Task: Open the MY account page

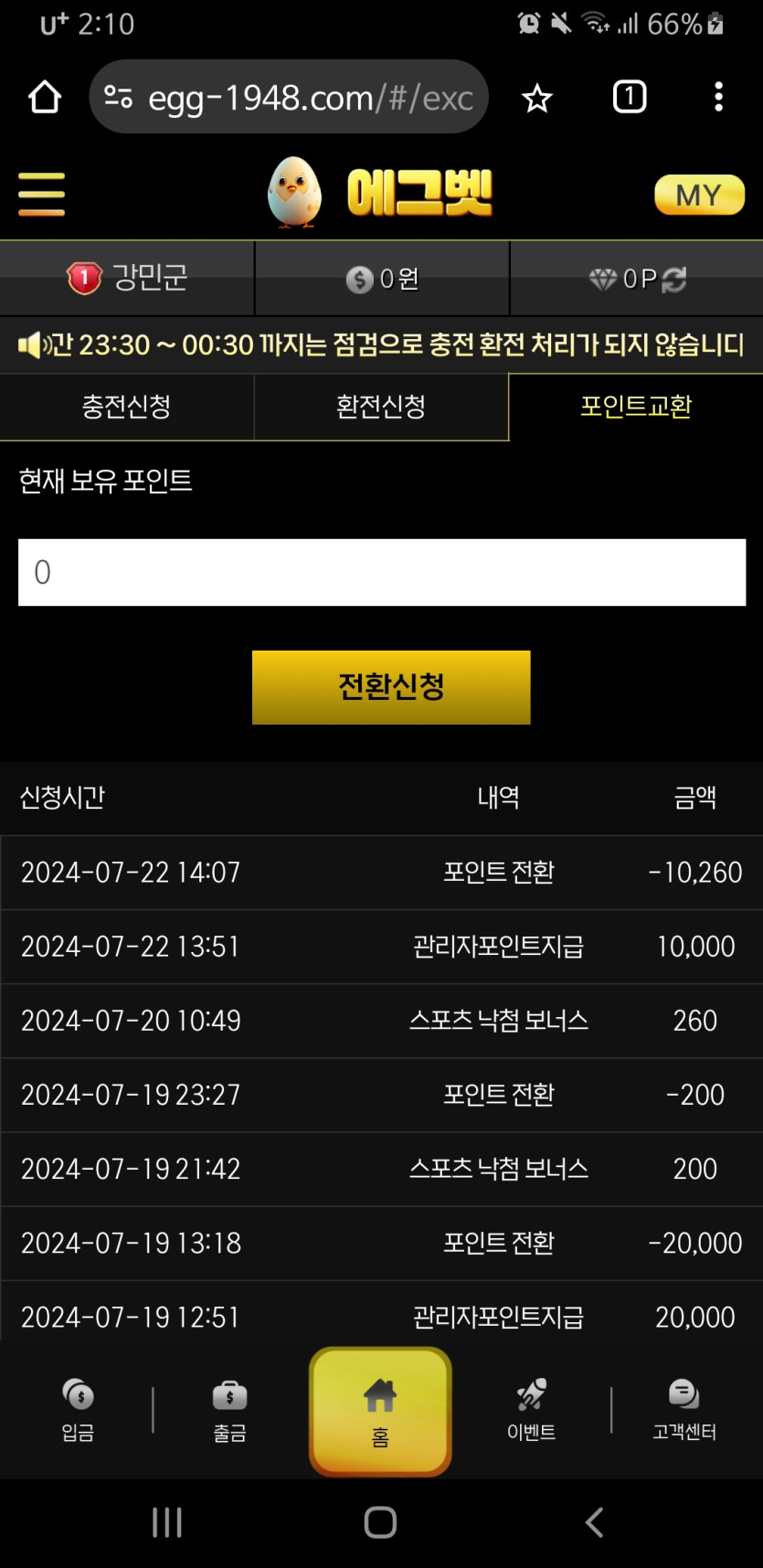Action: (699, 195)
